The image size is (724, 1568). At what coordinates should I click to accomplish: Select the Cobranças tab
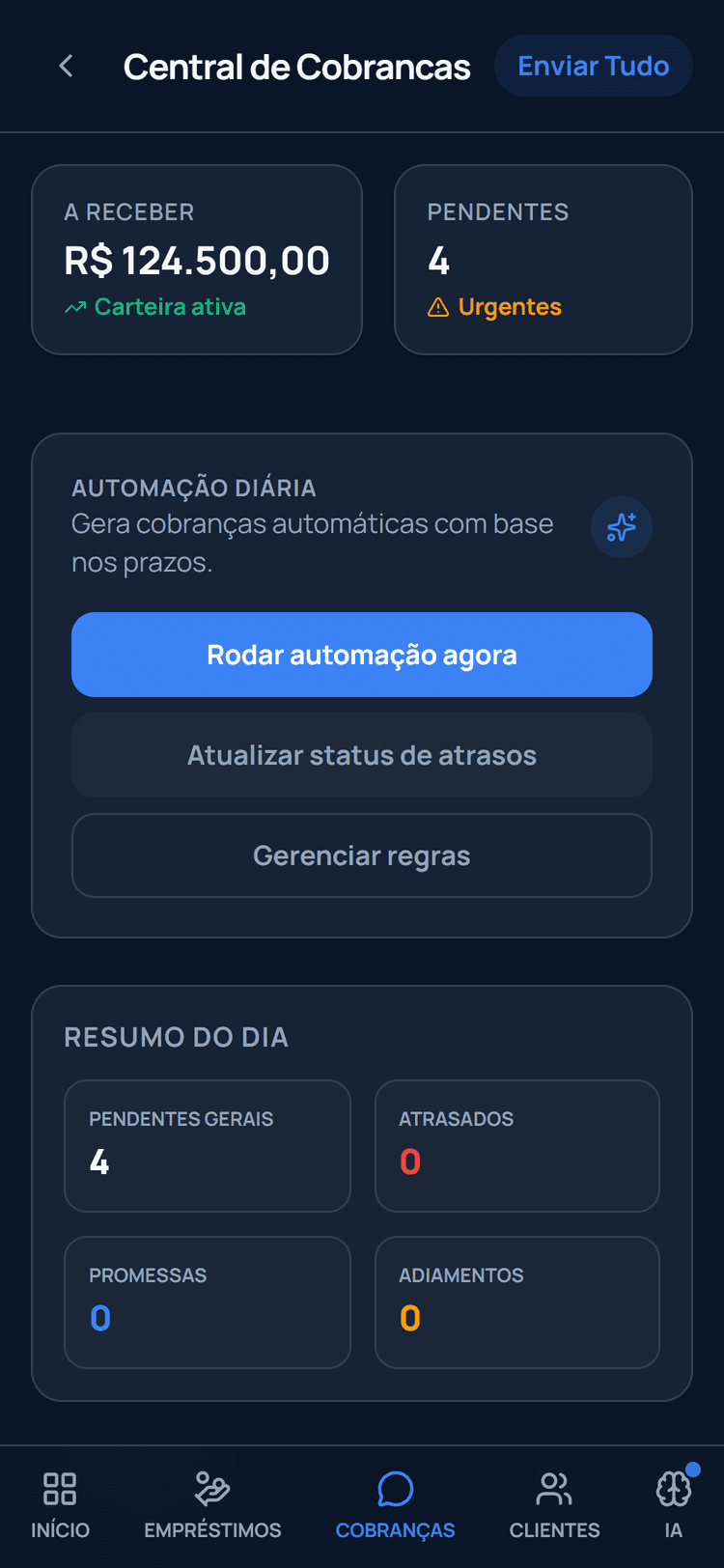(395, 1504)
